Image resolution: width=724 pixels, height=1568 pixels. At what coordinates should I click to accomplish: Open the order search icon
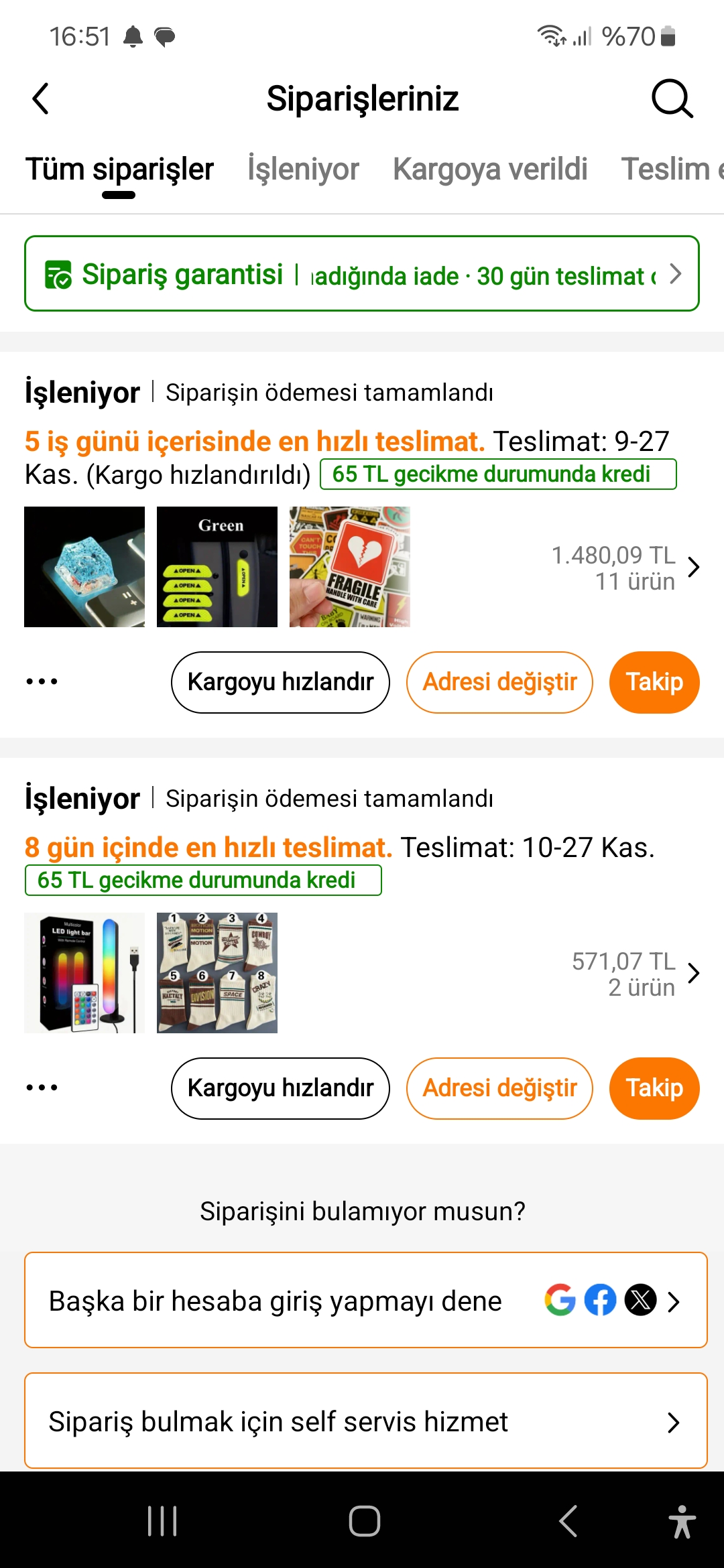coord(672,99)
